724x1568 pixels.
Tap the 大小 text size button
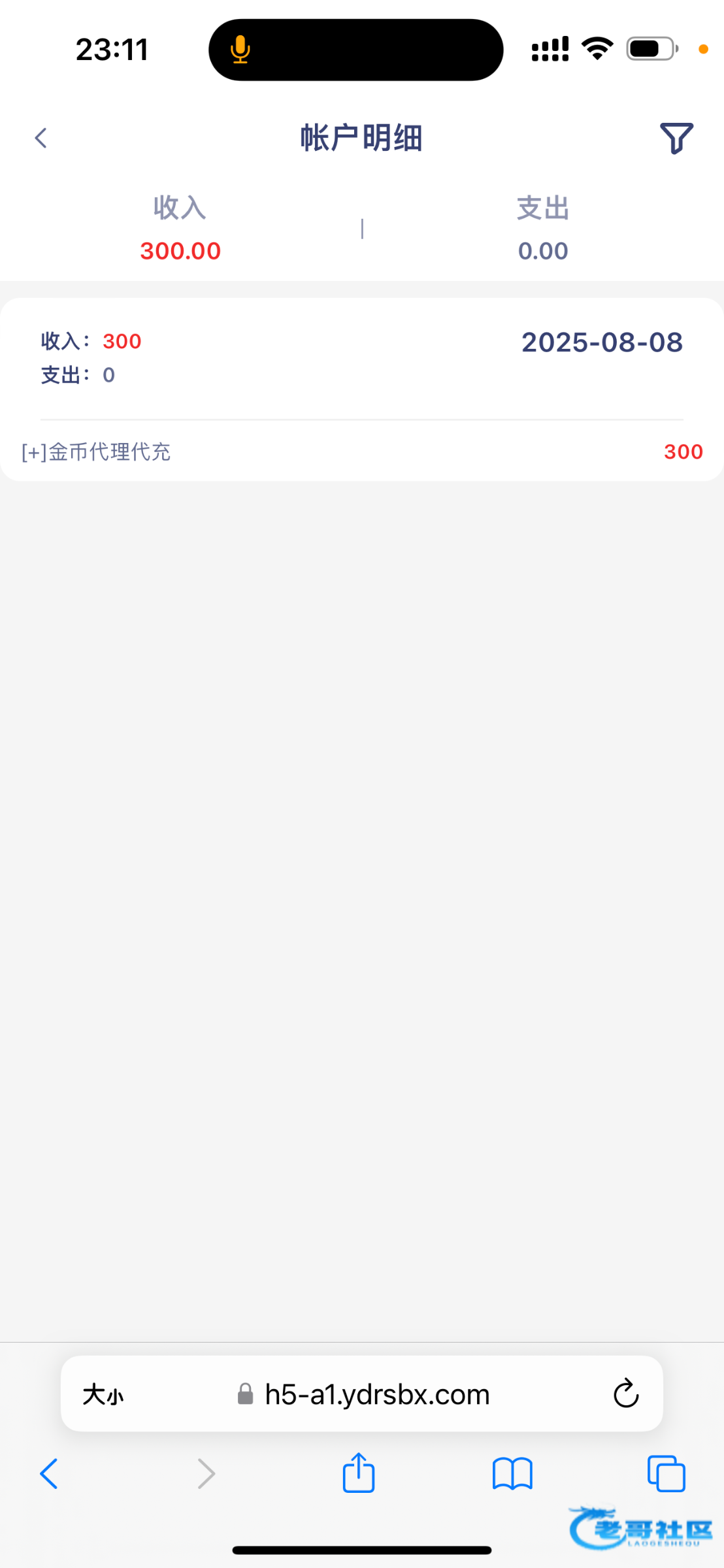coord(103,1395)
